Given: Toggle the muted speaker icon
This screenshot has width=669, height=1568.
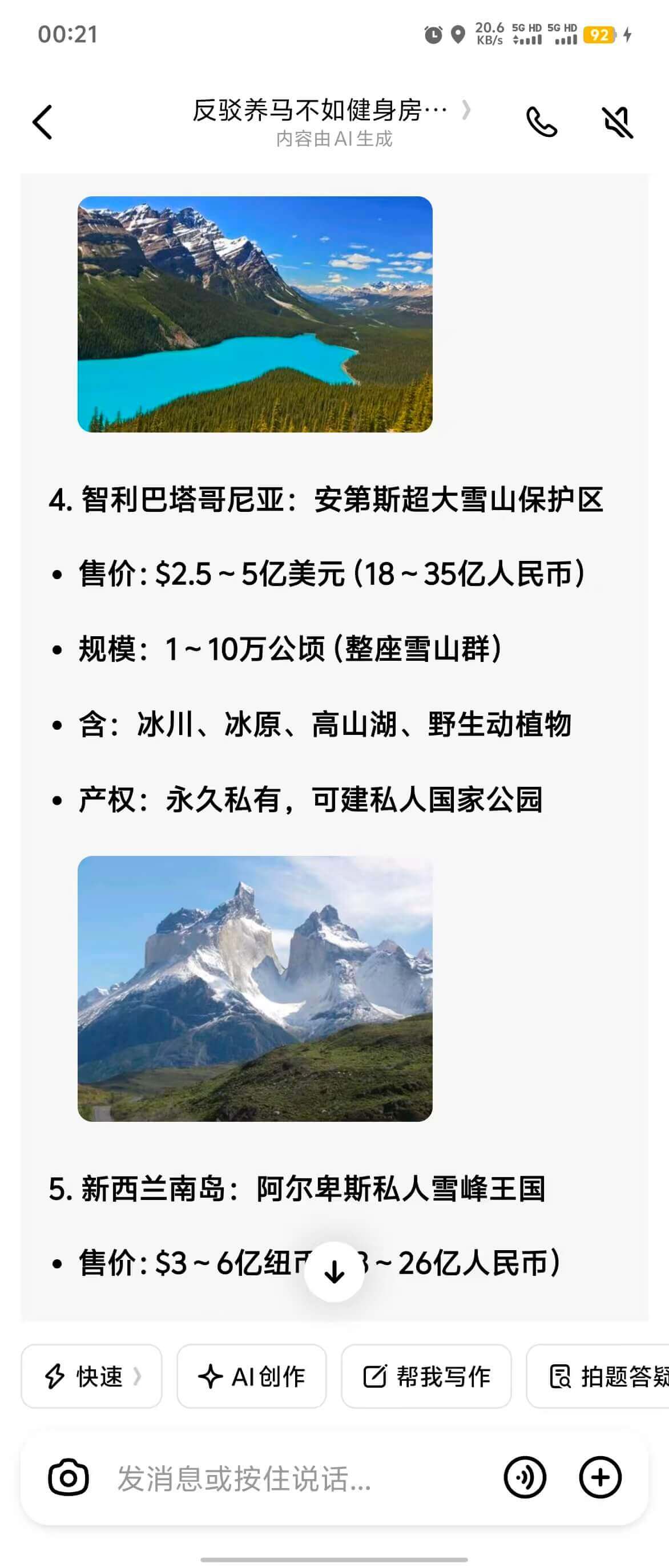Looking at the screenshot, I should coord(617,122).
